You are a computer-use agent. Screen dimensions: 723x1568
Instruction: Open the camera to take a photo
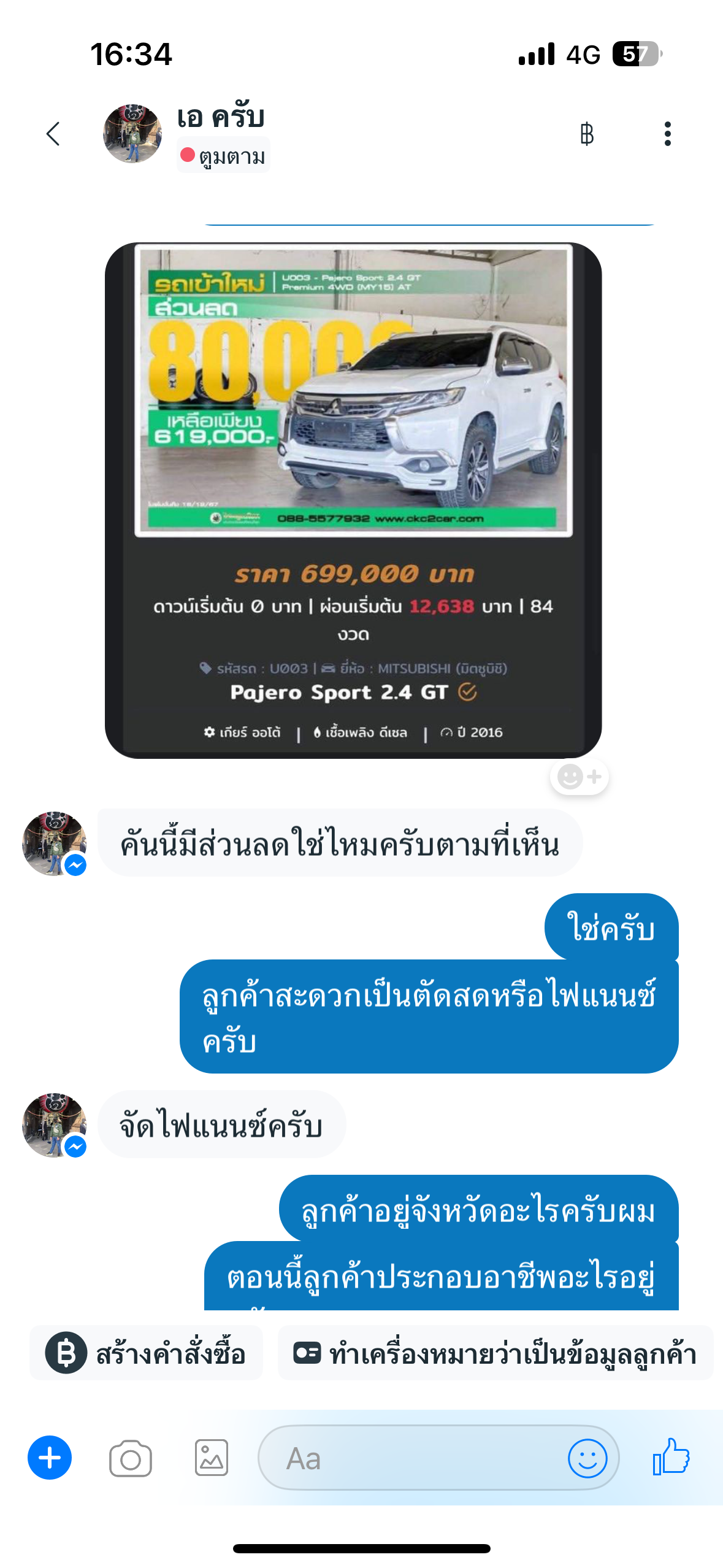(x=131, y=1459)
